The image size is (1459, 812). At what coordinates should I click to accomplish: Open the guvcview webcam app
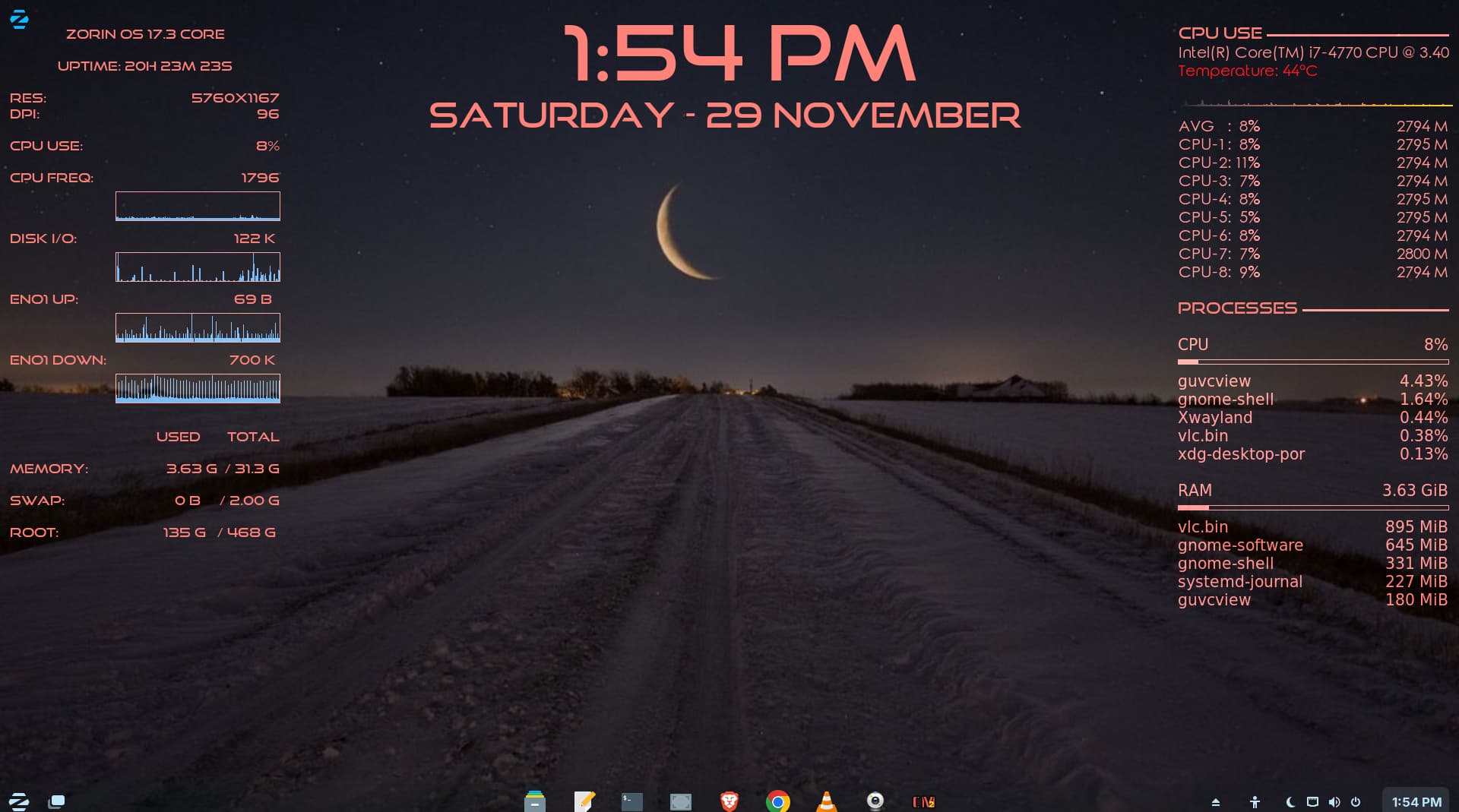point(875,801)
